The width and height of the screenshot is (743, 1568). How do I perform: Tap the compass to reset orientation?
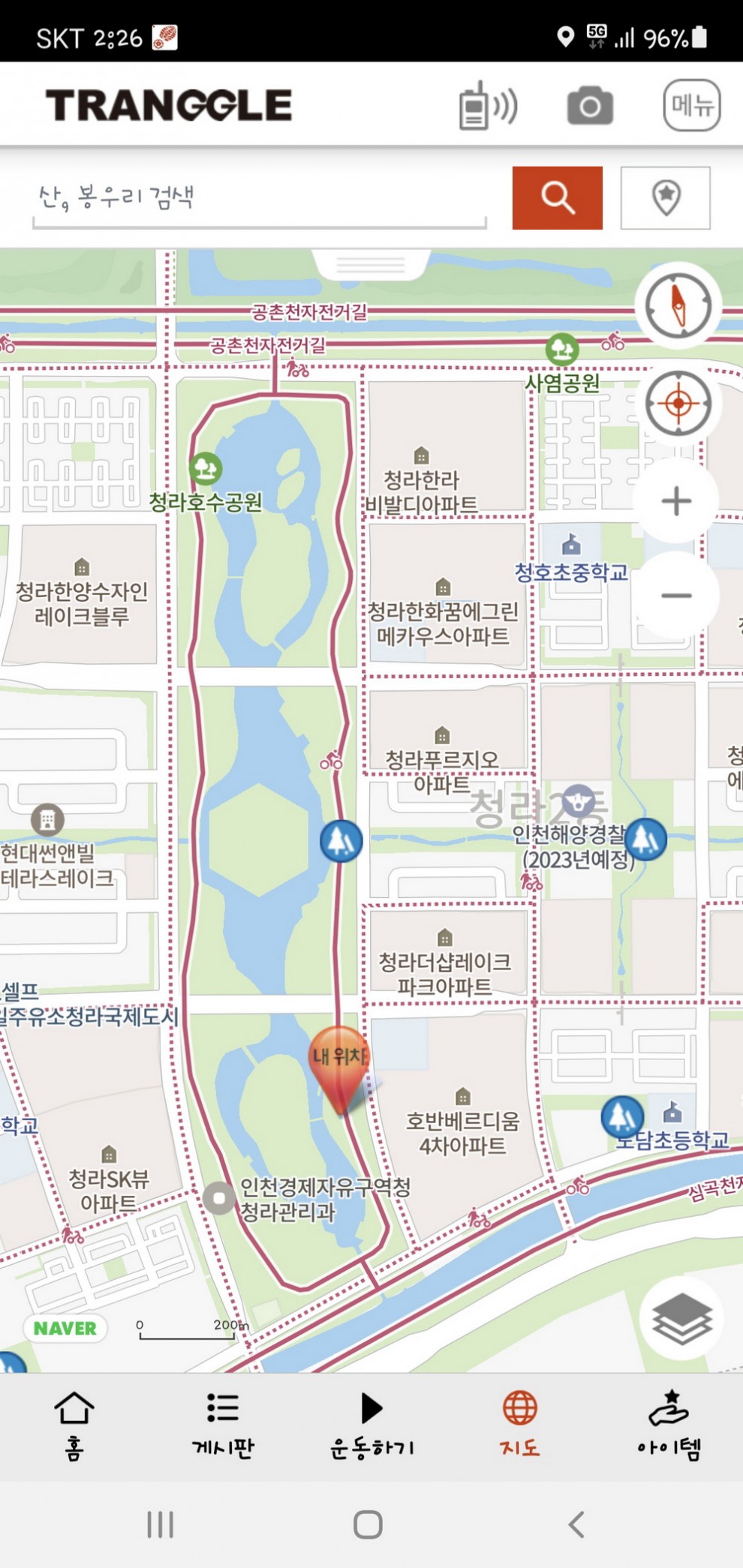tap(678, 305)
